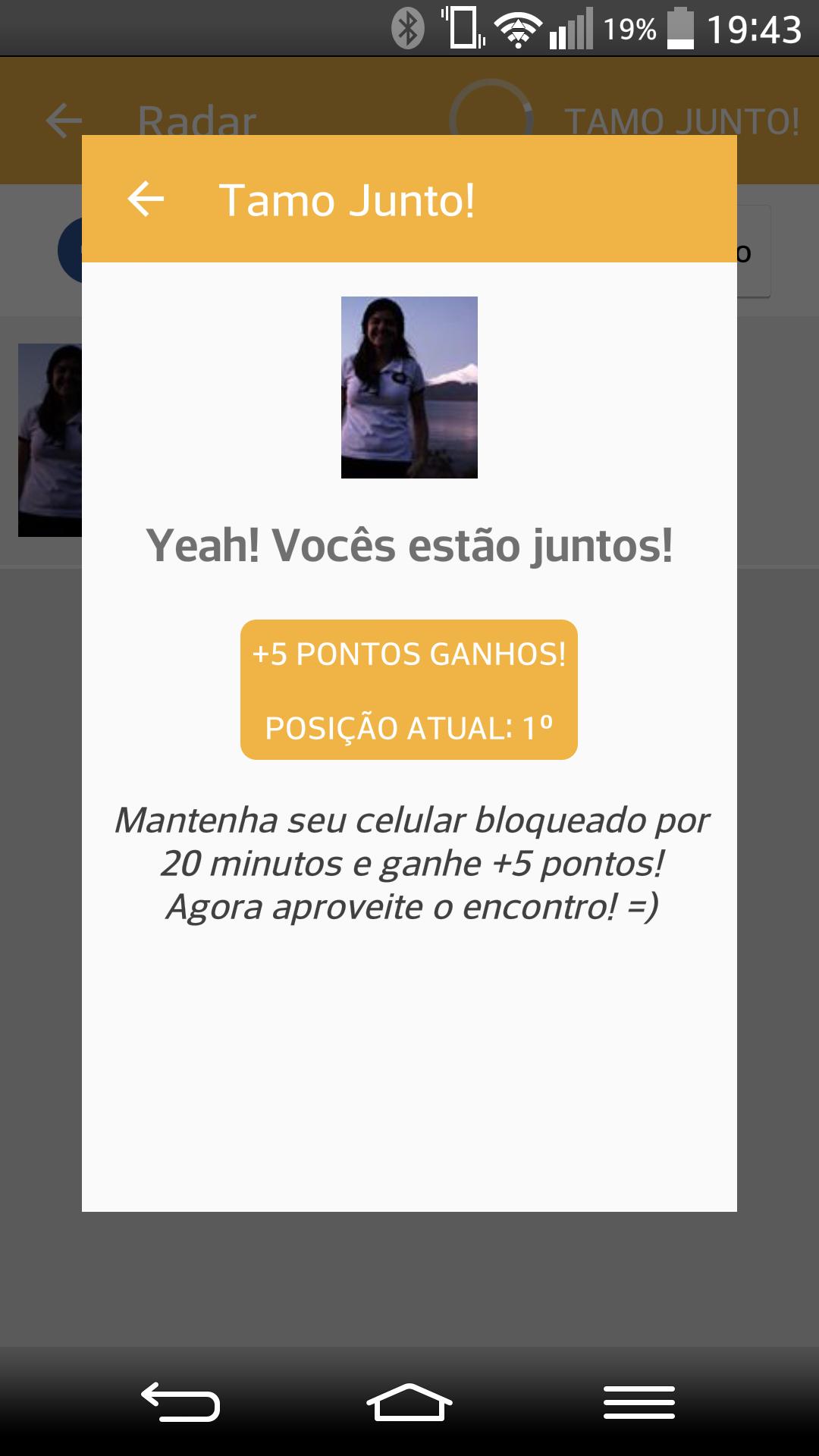This screenshot has height=1456, width=819.
Task: Tap the battery icon in status bar
Action: coord(681,29)
